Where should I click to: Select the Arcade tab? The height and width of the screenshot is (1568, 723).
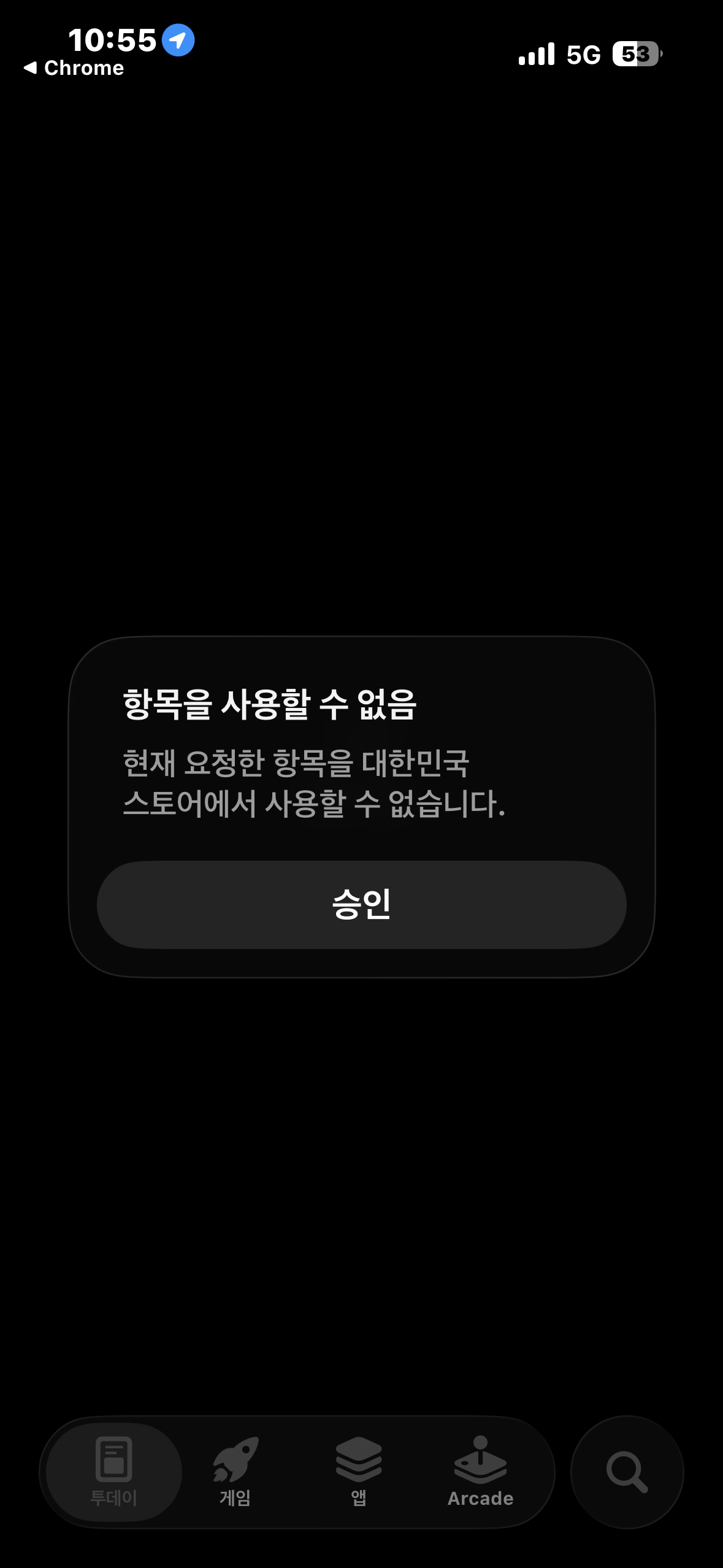(480, 1471)
